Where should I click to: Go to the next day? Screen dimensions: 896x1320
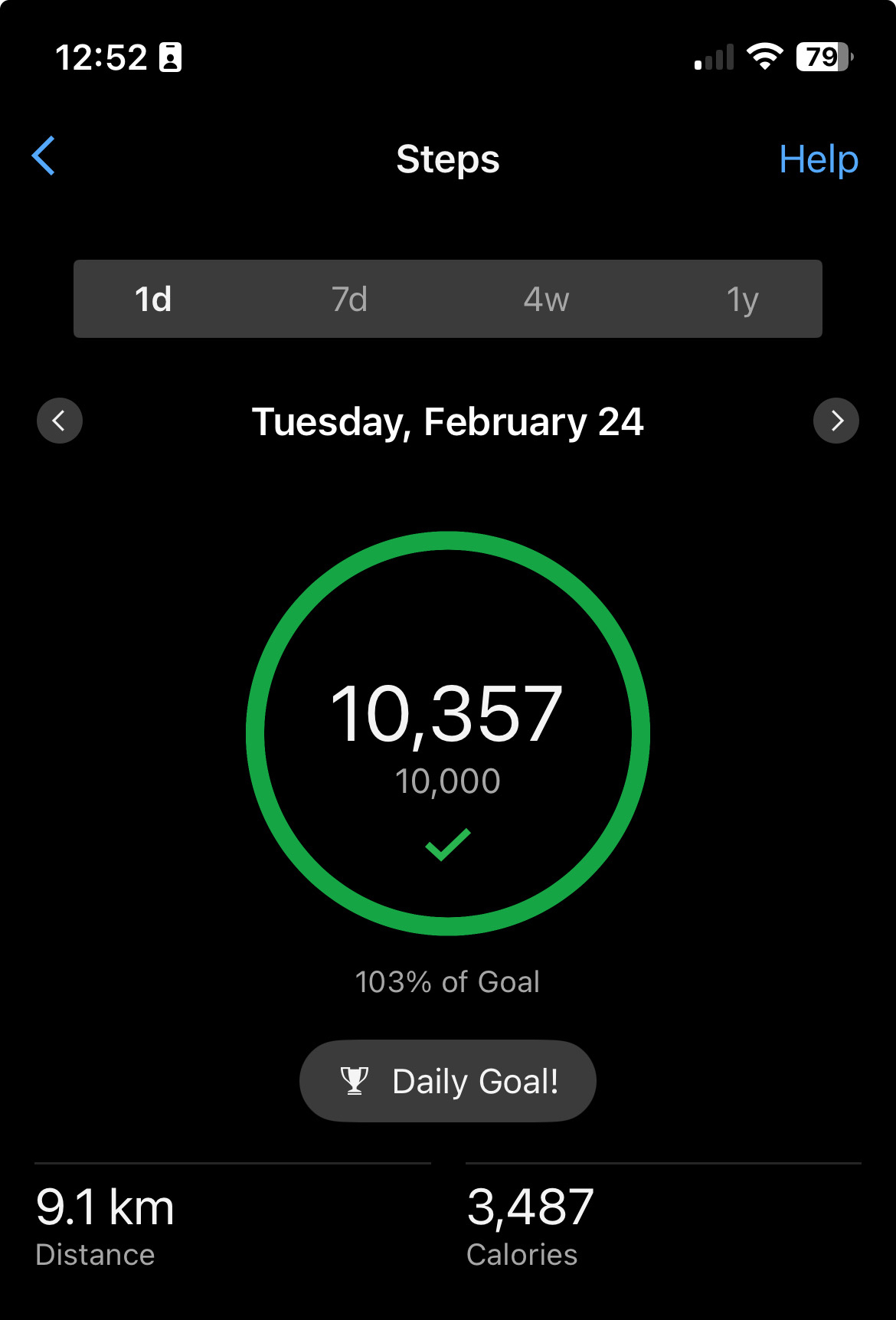[x=836, y=421]
